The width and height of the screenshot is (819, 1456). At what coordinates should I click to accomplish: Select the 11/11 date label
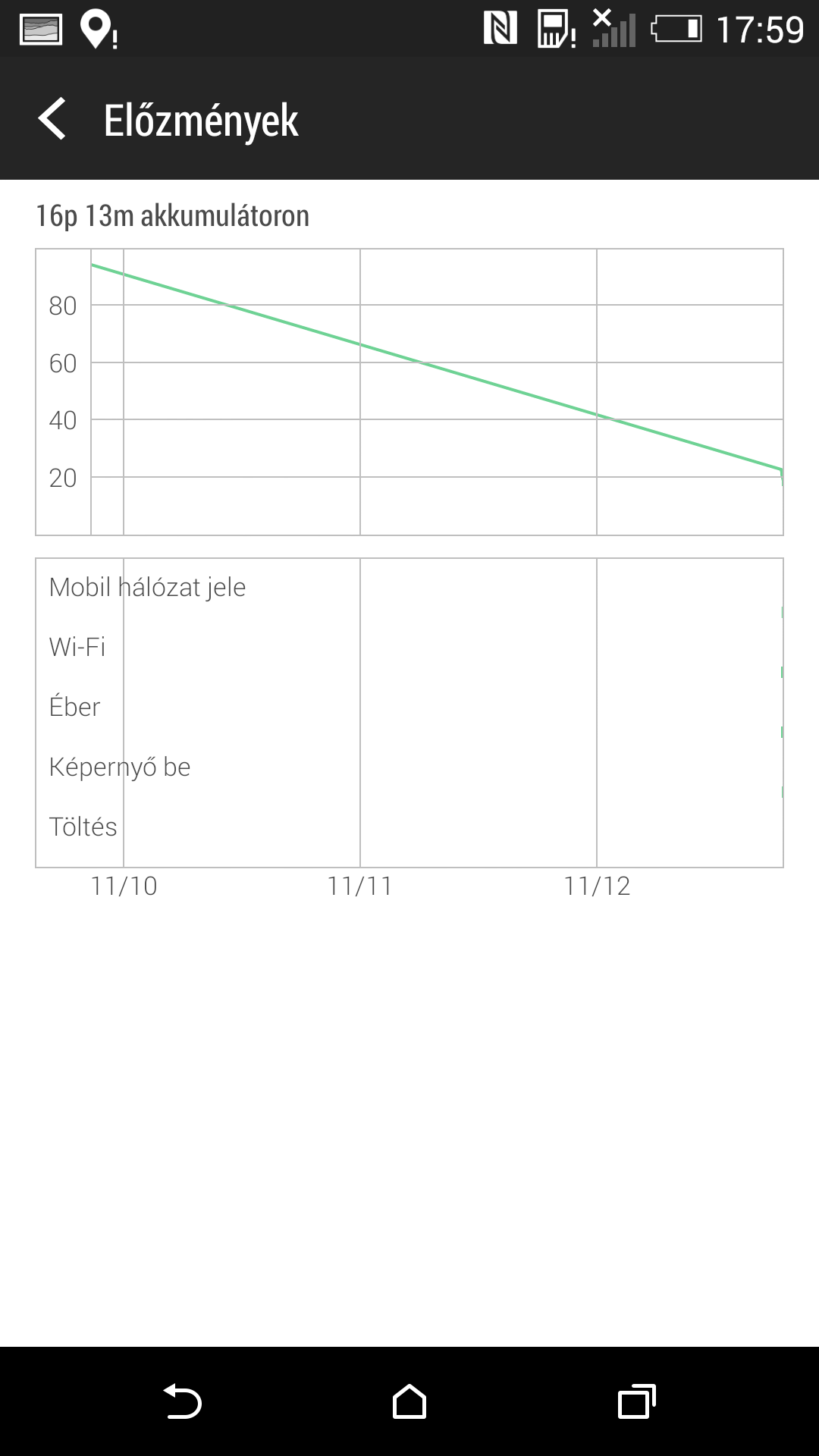[x=359, y=886]
